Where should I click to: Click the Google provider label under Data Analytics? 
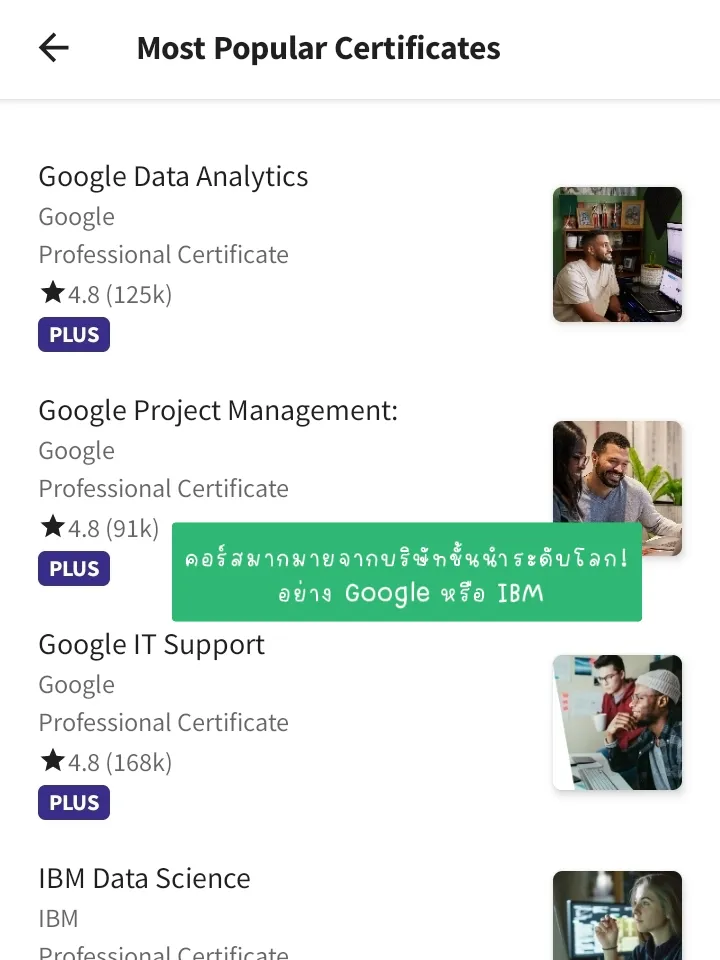click(x=76, y=216)
